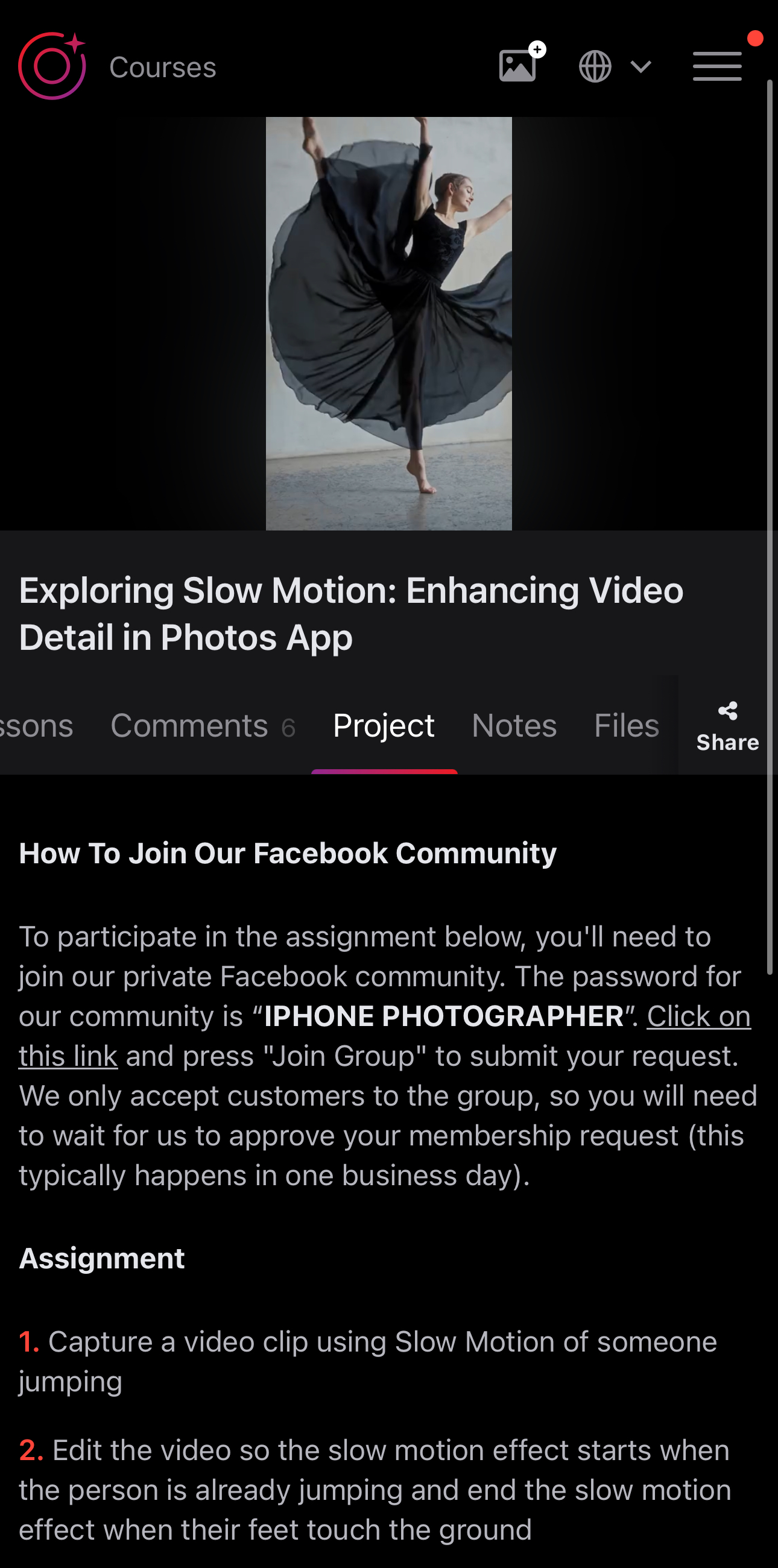View the Files tab
The width and height of the screenshot is (778, 1568).
(x=626, y=726)
